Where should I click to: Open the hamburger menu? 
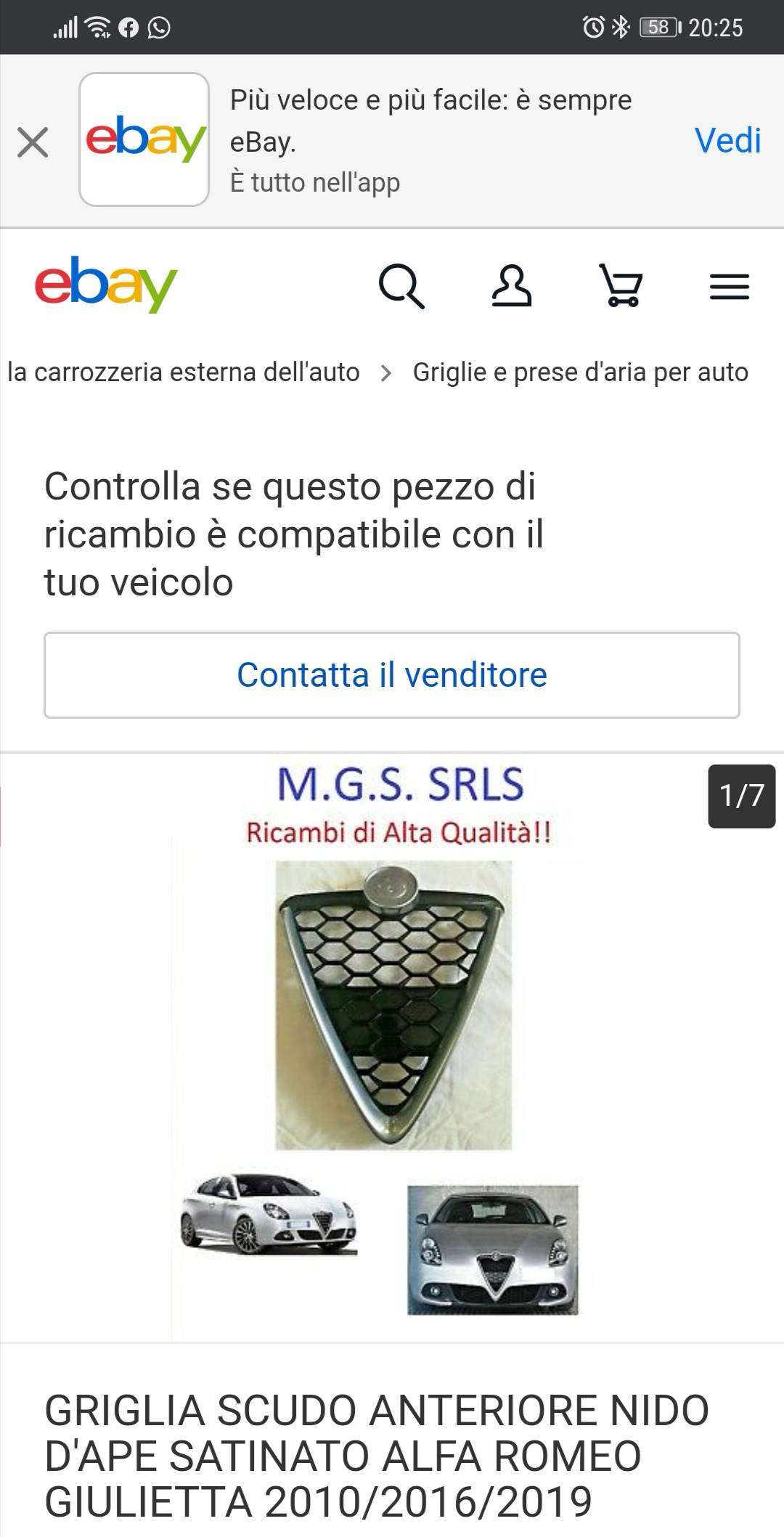(x=730, y=287)
